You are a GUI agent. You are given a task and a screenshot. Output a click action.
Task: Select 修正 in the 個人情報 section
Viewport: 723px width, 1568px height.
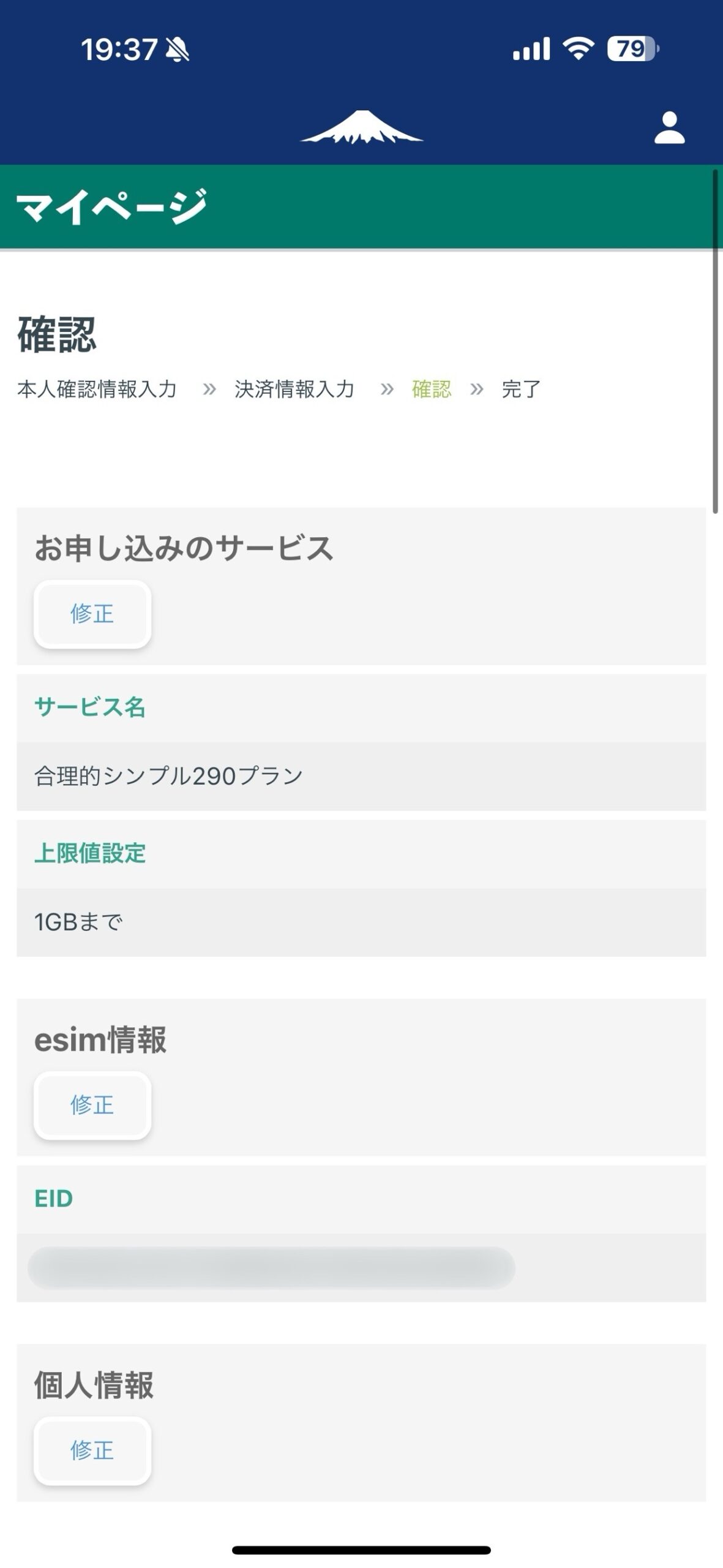(92, 1450)
